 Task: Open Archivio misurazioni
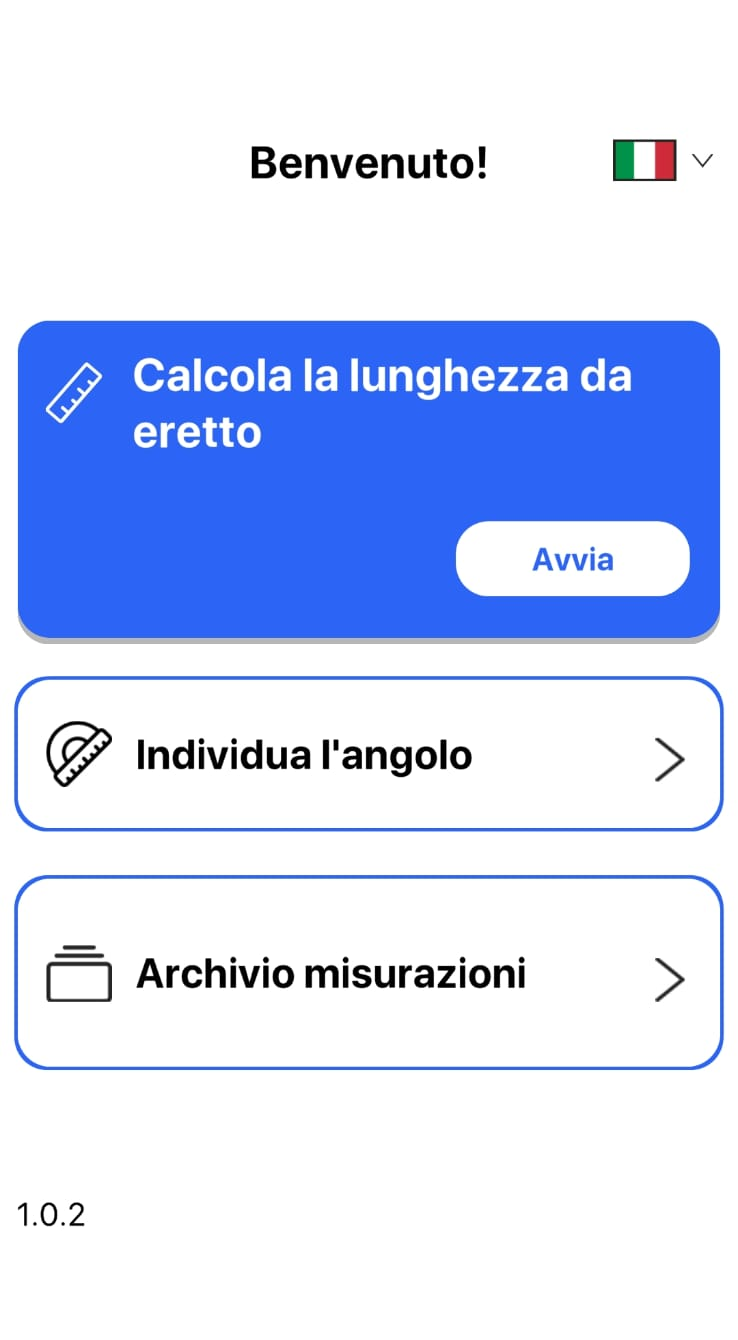pyautogui.click(x=368, y=973)
